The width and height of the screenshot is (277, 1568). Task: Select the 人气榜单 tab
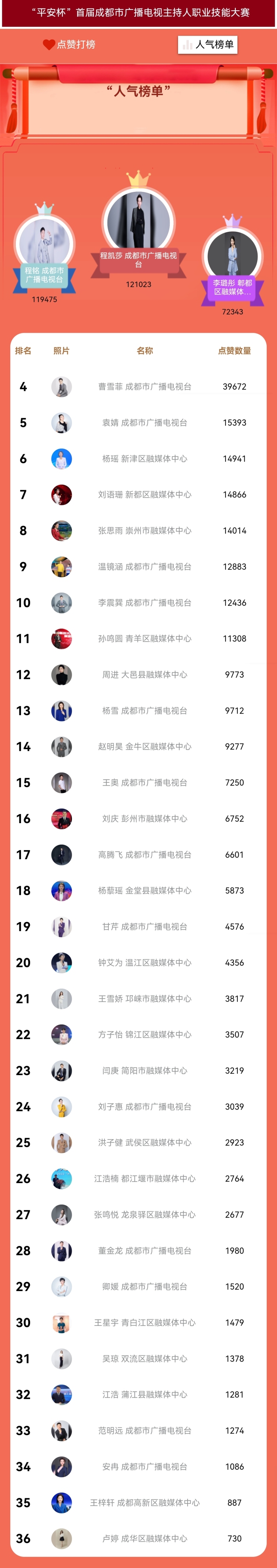tap(208, 44)
